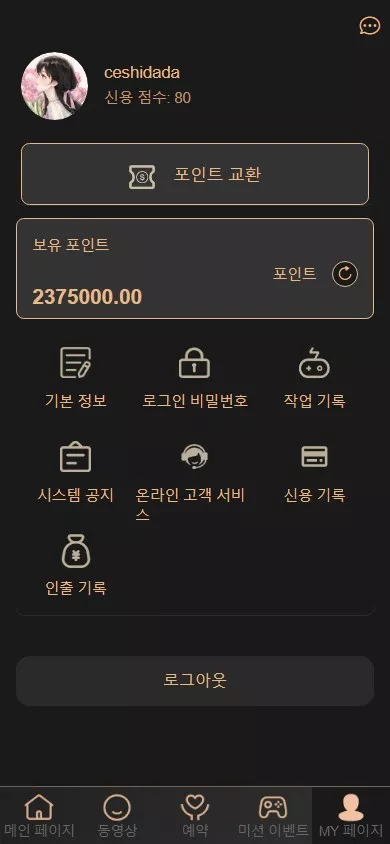Viewport: 390px width, 844px height.
Task: Tap the 로그아웃 button
Action: click(195, 680)
